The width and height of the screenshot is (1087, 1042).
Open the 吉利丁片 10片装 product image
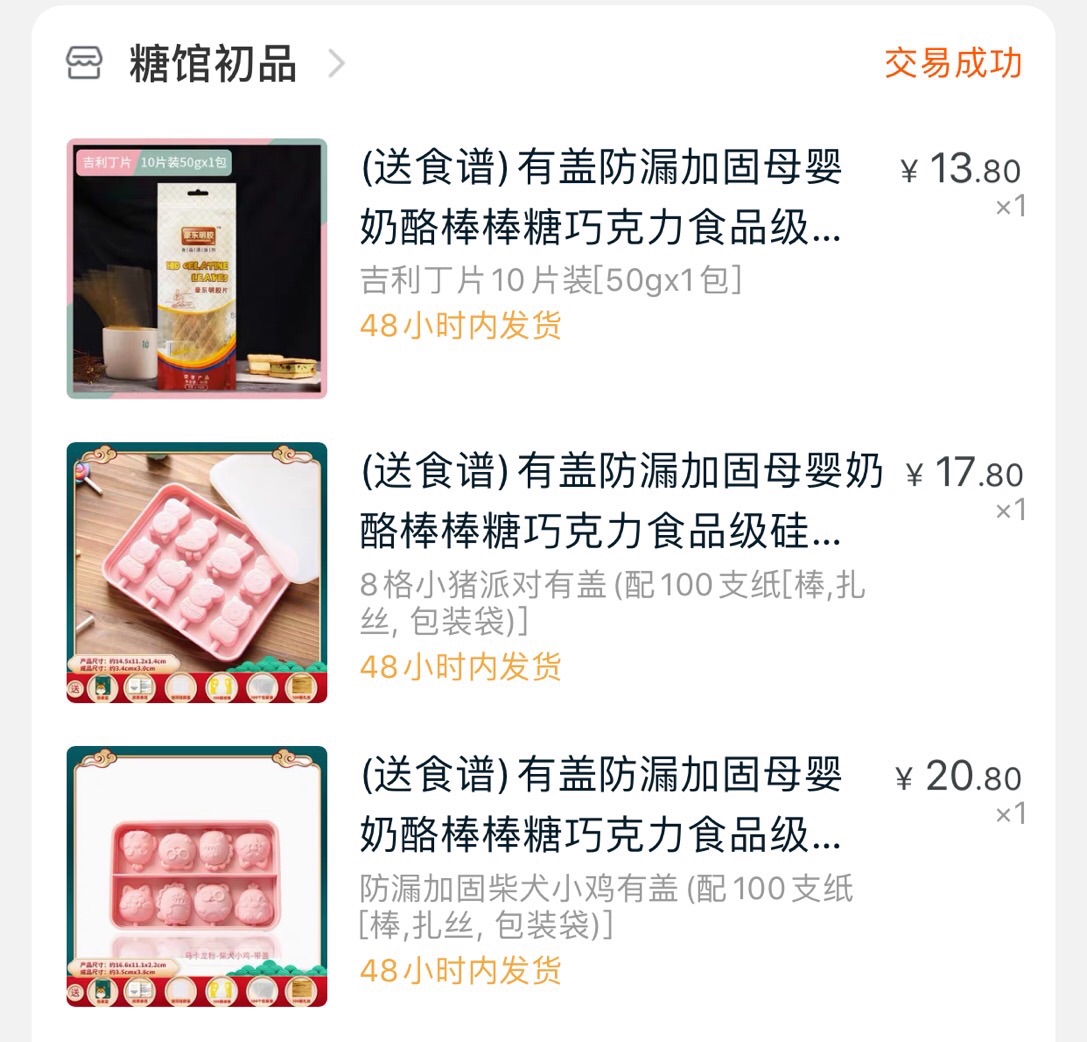(x=197, y=268)
